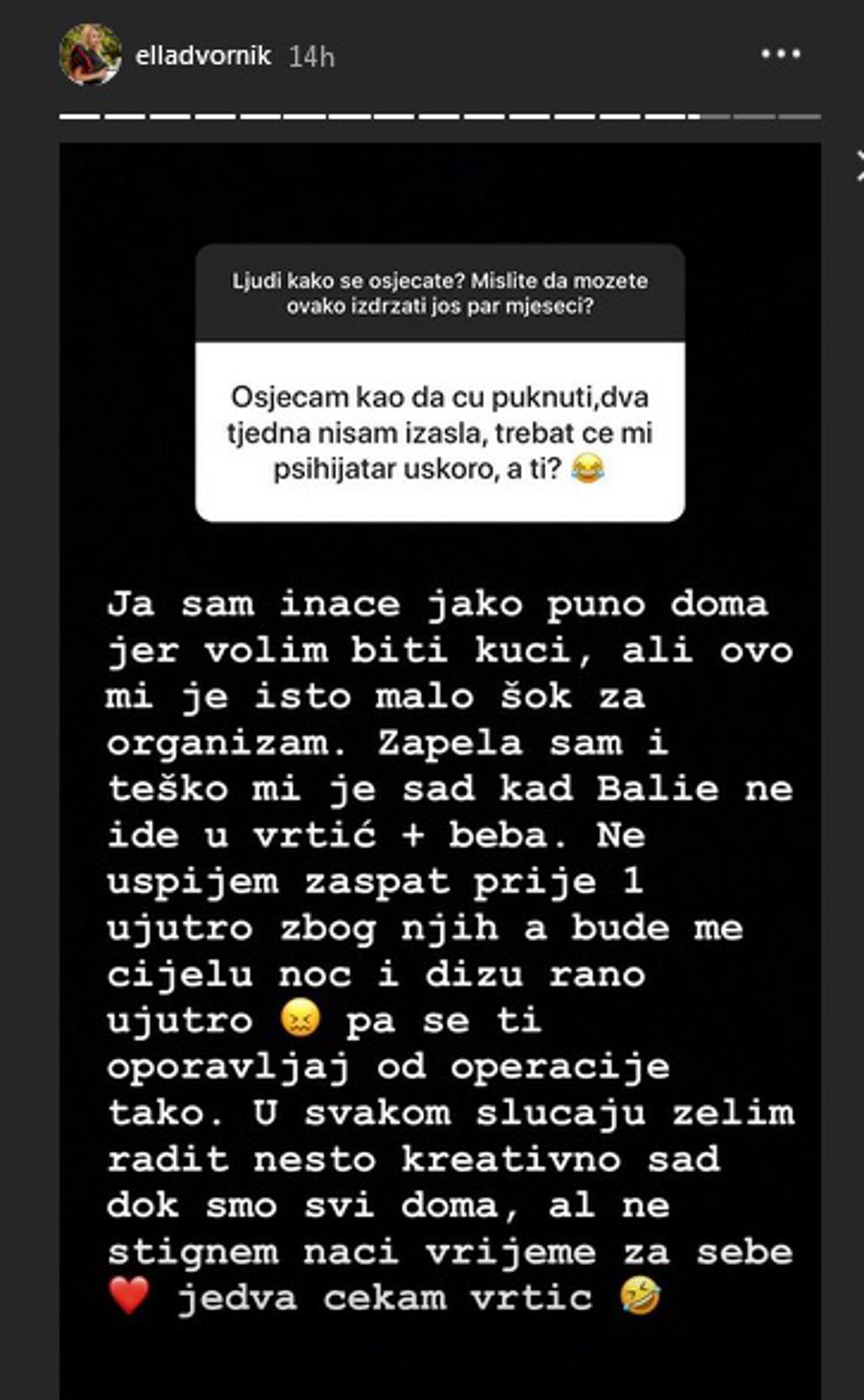Open elladvornik's profile picture
864x1400 pixels.
(90, 55)
